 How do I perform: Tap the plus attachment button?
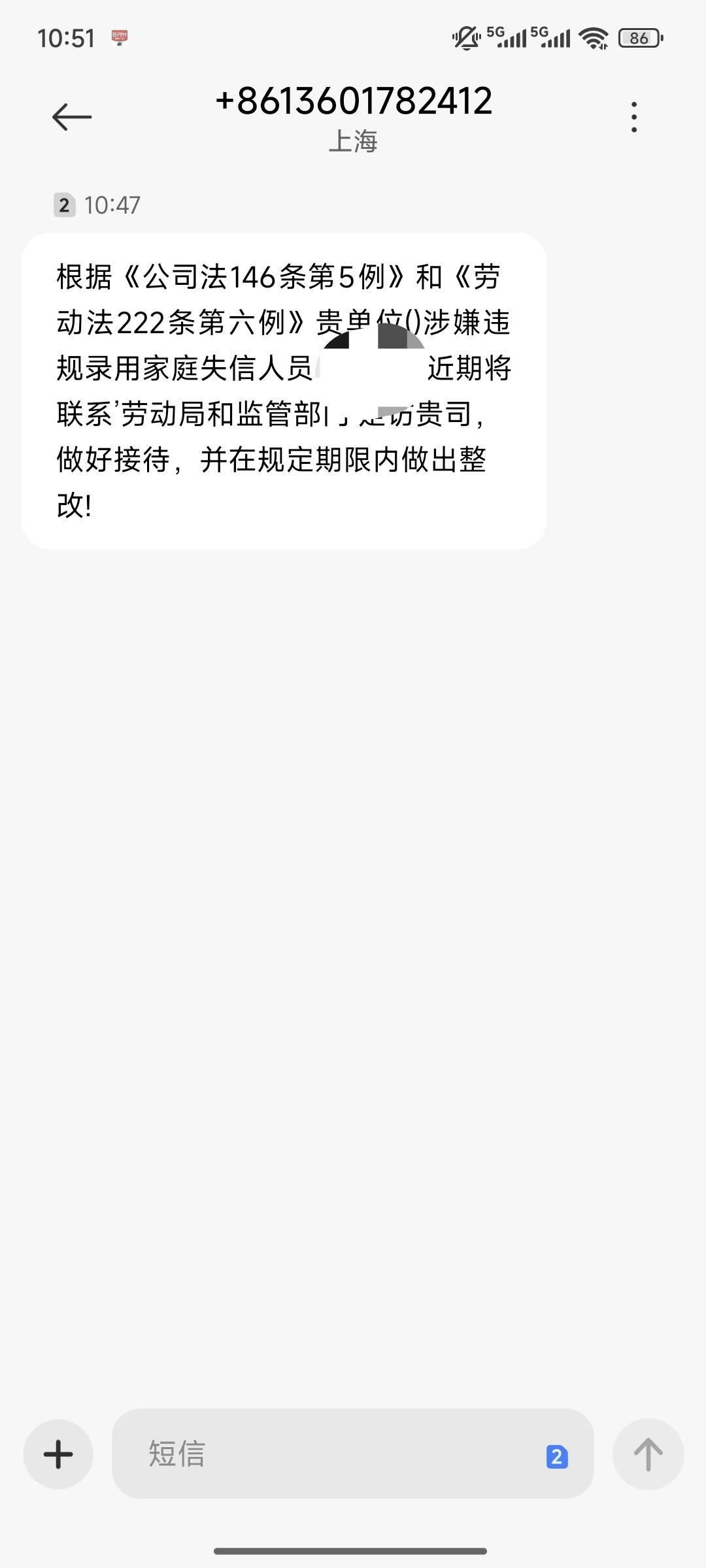[58, 1454]
